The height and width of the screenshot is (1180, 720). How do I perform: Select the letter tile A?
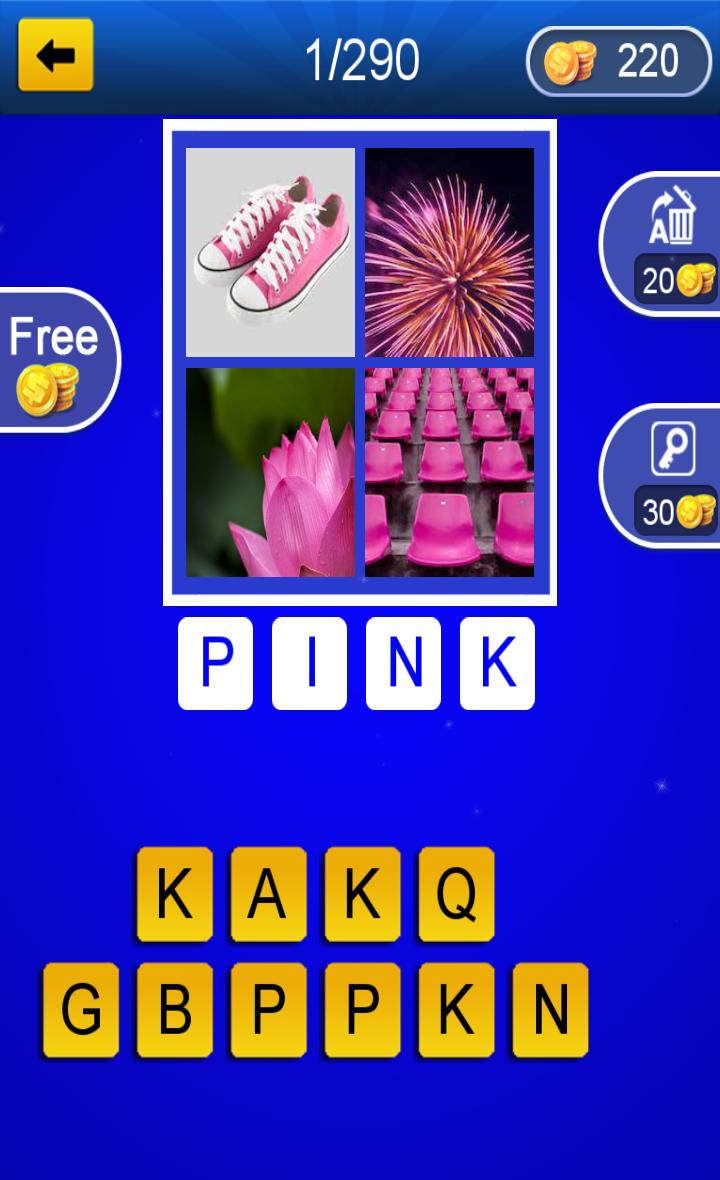click(x=268, y=894)
